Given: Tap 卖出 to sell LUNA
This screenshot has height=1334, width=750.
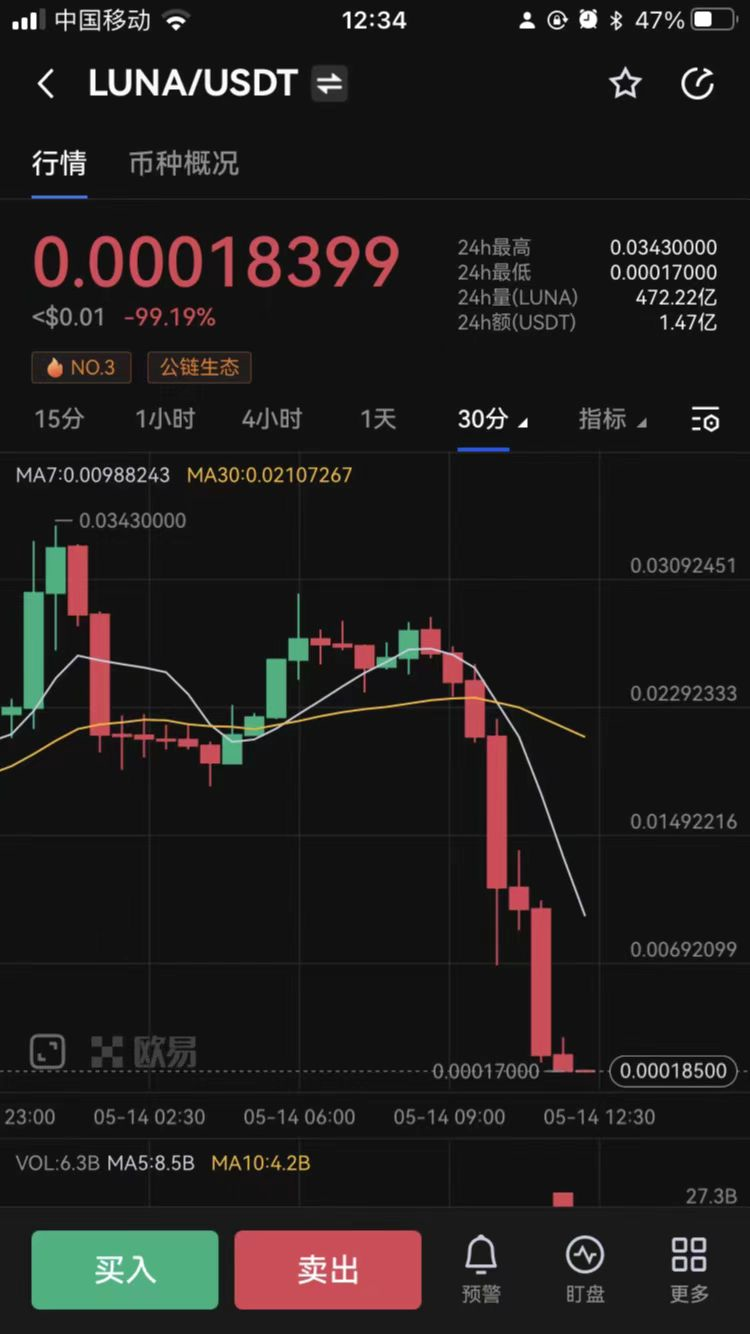Looking at the screenshot, I should [x=328, y=1270].
